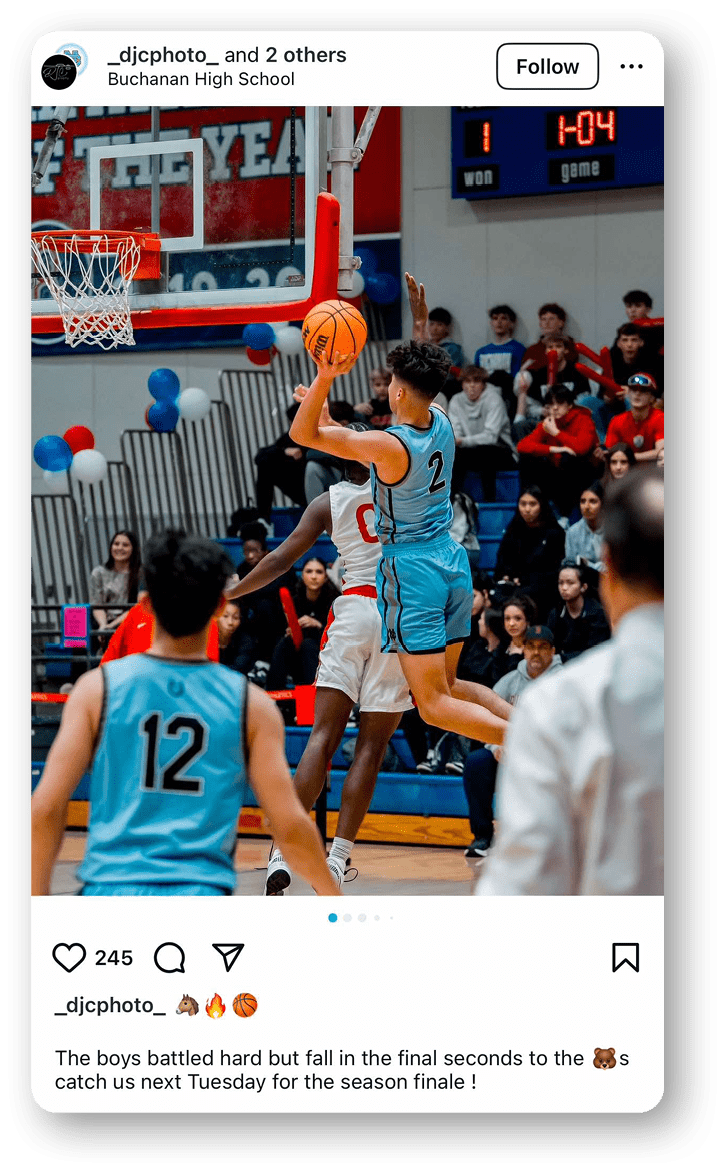View _djcphoto_ and 2 others collaborators
The width and height of the screenshot is (723, 1172).
[x=227, y=55]
